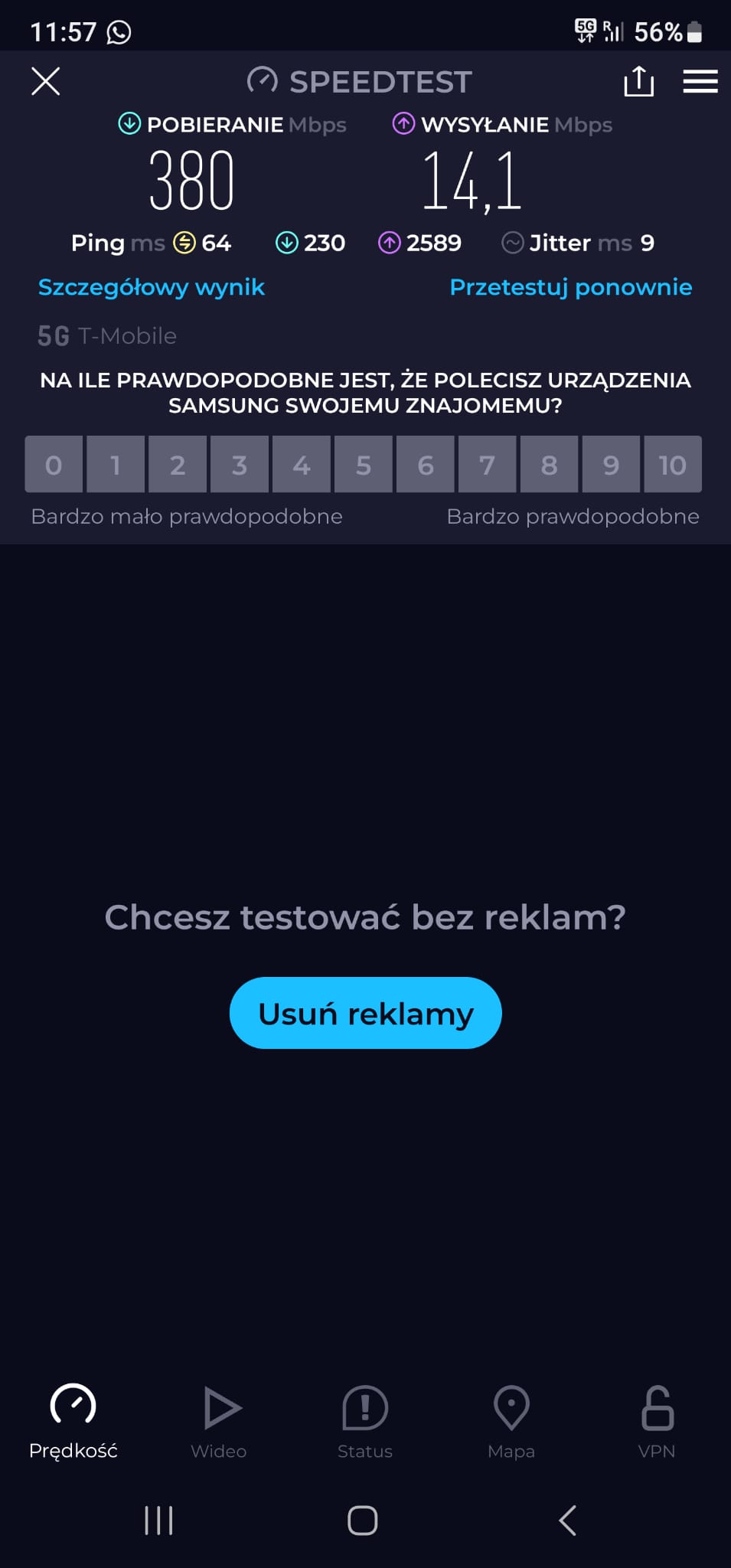Give a rating of 9
Viewport: 731px width, 1568px height.
611,465
